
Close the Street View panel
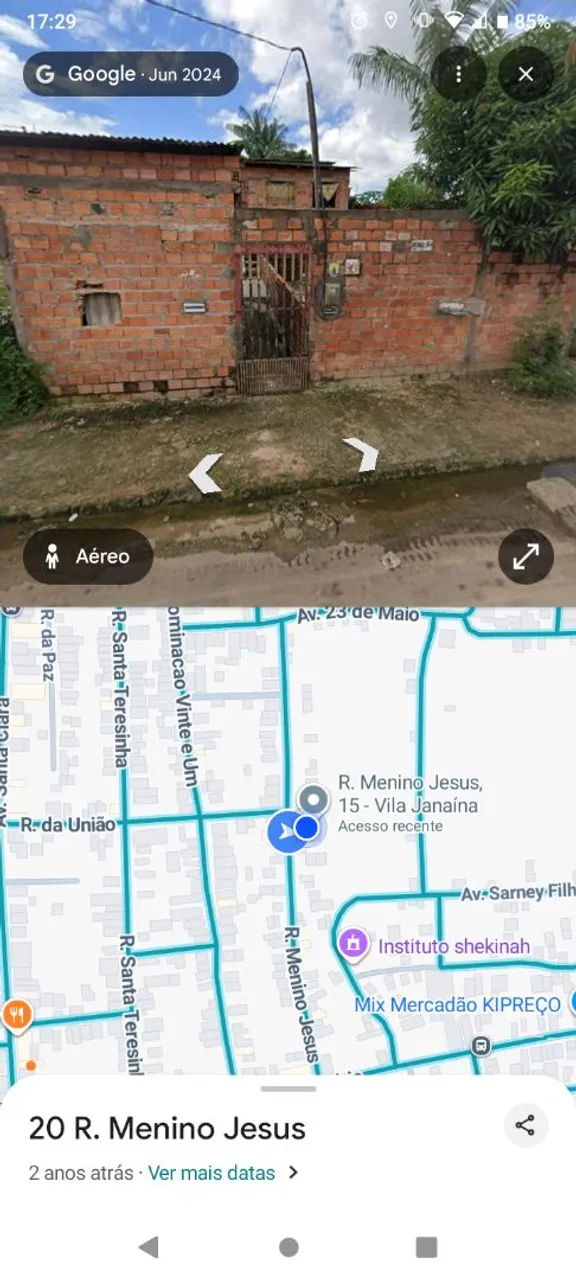pyautogui.click(x=526, y=74)
